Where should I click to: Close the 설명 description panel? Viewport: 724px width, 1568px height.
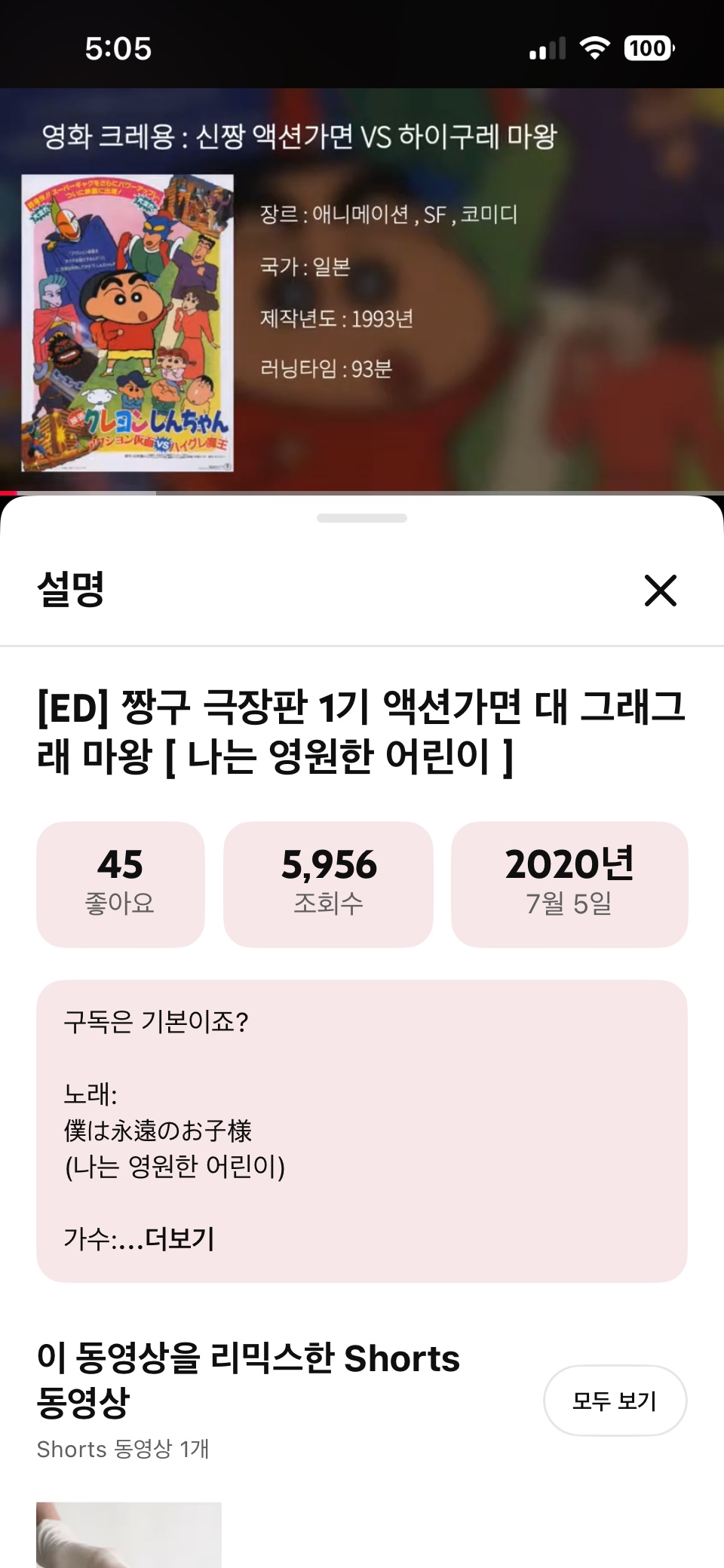(x=660, y=590)
